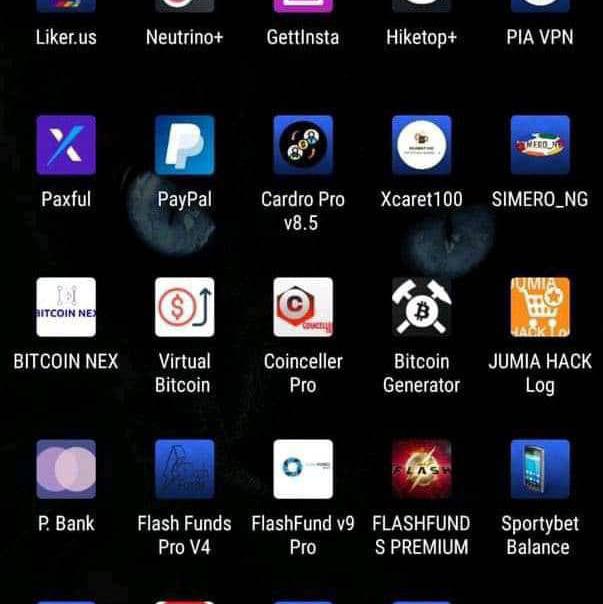Launch SIMERO_NG app

point(540,146)
